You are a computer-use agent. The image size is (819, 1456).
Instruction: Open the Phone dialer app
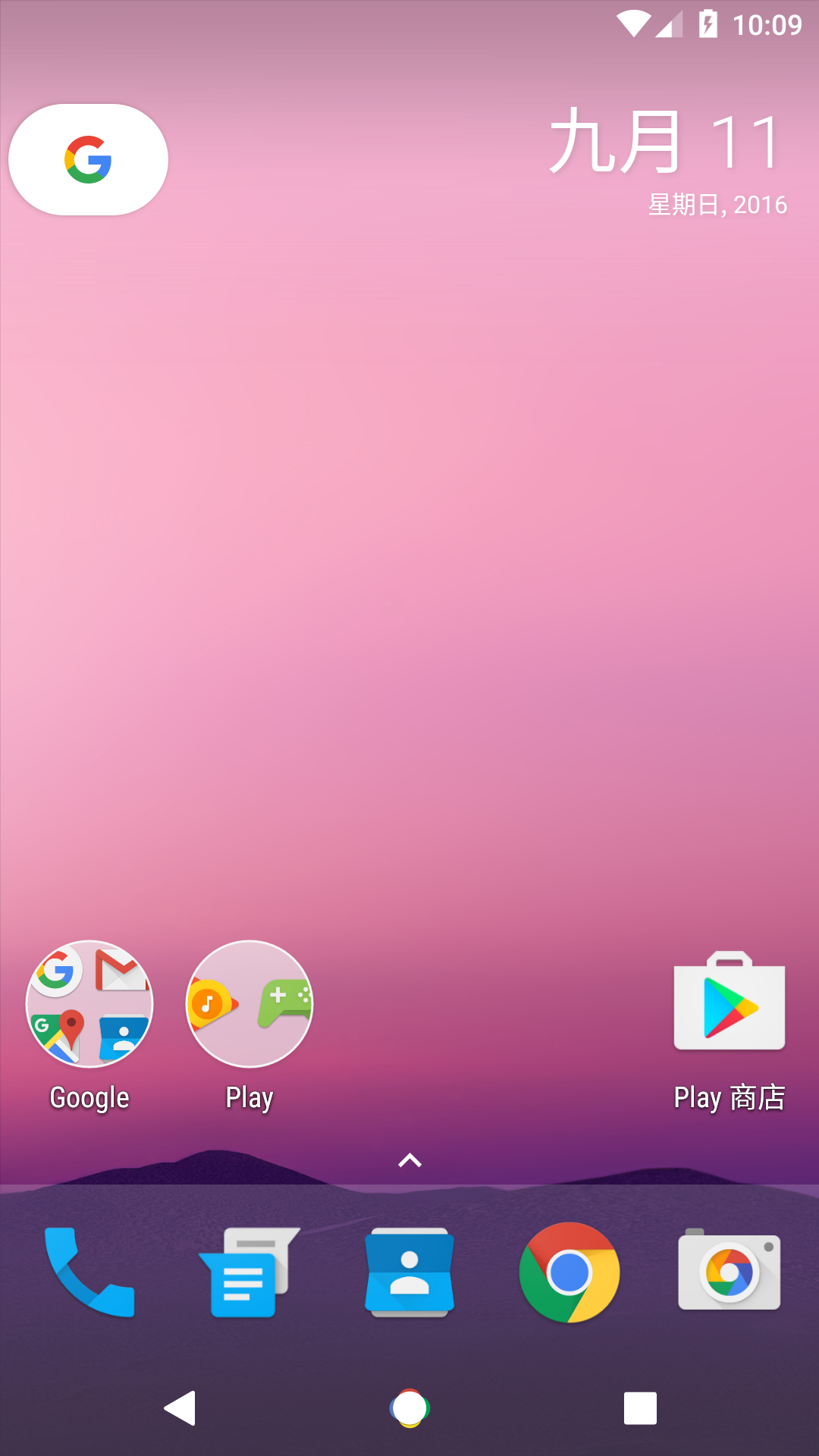pyautogui.click(x=89, y=1272)
